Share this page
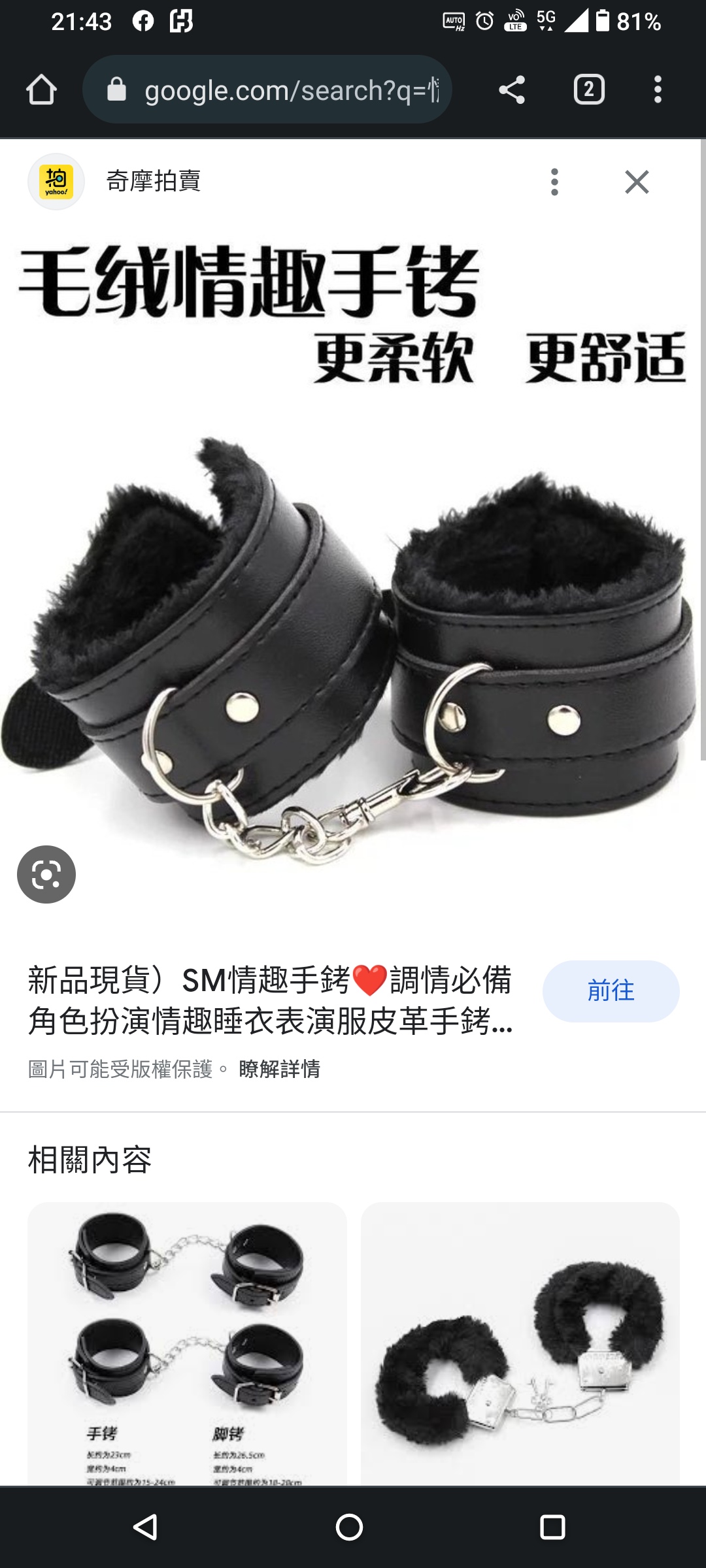The image size is (706, 1568). tap(512, 90)
